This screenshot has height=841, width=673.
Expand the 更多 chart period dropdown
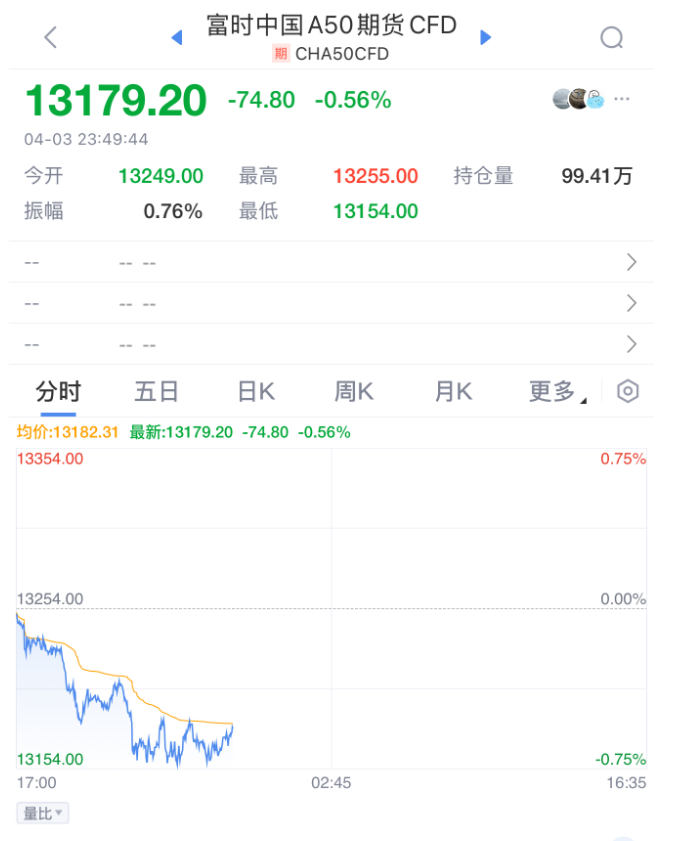coord(556,391)
